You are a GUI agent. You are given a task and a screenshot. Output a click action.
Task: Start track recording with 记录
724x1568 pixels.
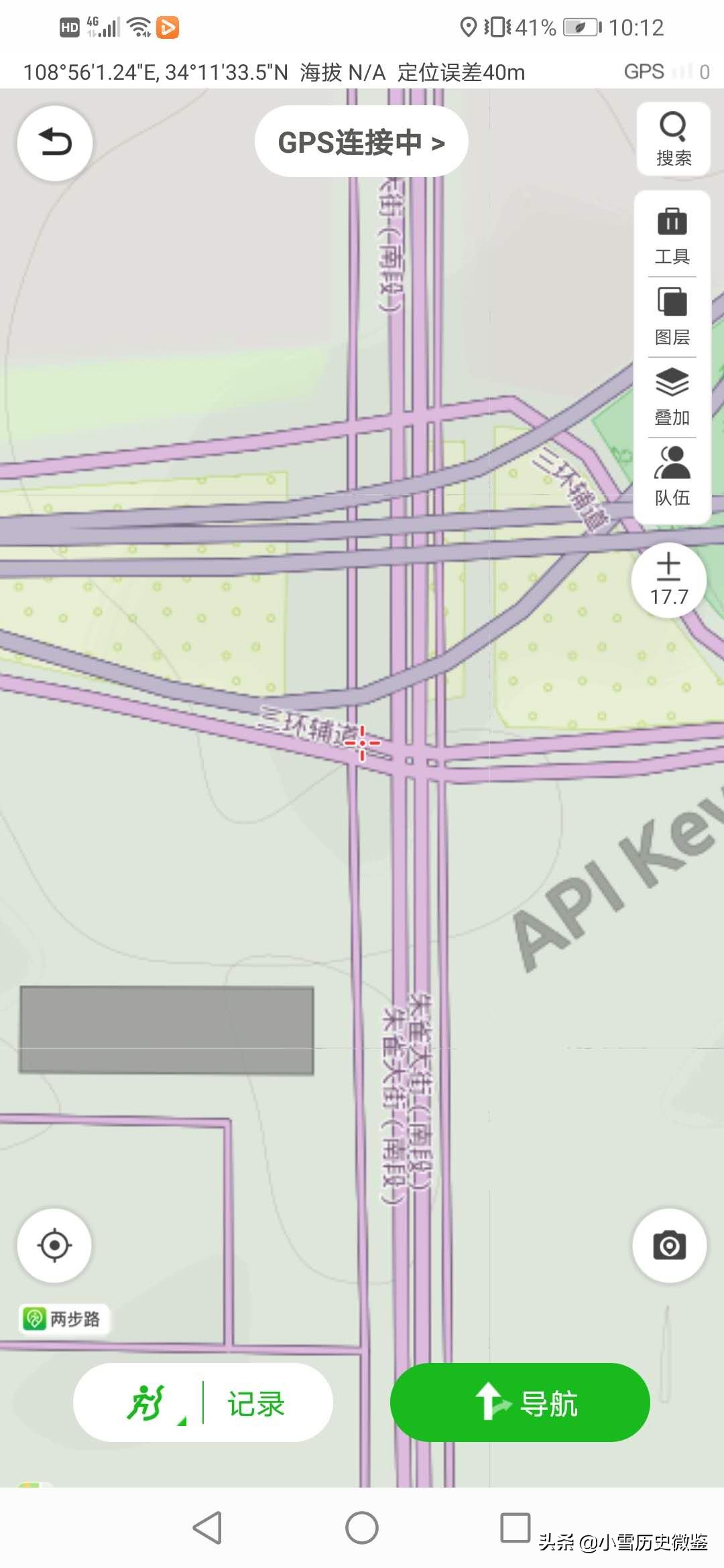pyautogui.click(x=256, y=1402)
